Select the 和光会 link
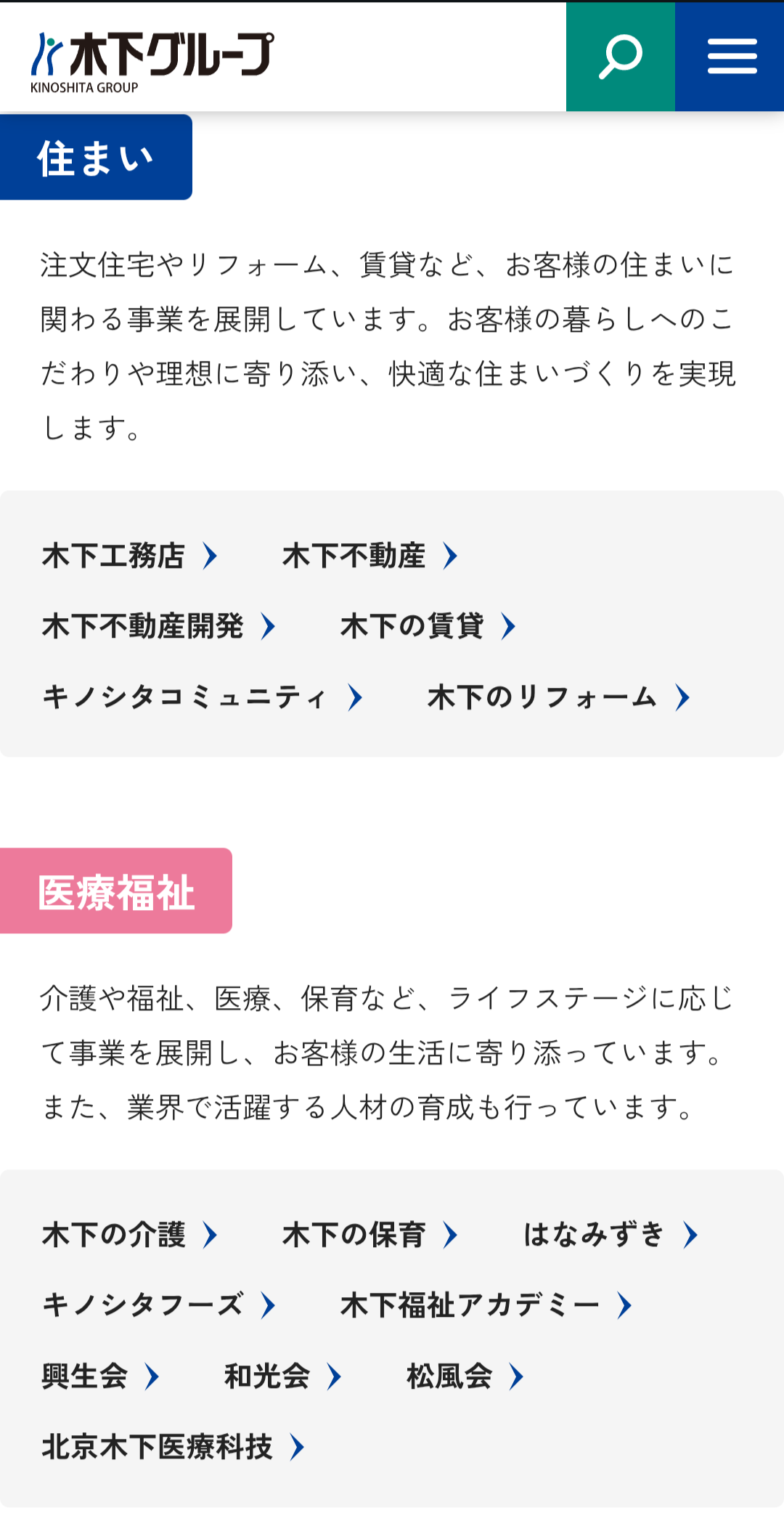This screenshot has height=1513, width=784. click(282, 1376)
